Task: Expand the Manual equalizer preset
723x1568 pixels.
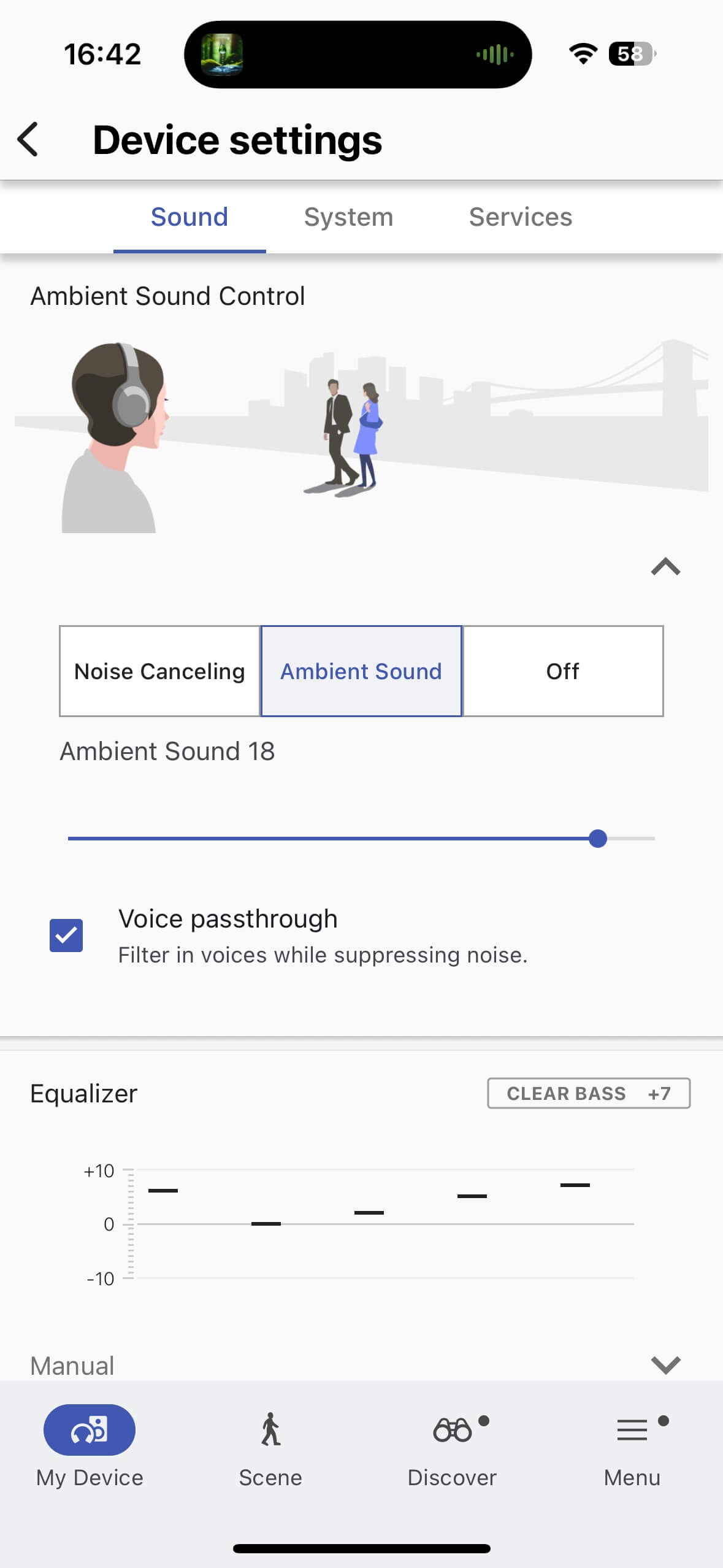Action: pyautogui.click(x=665, y=1365)
